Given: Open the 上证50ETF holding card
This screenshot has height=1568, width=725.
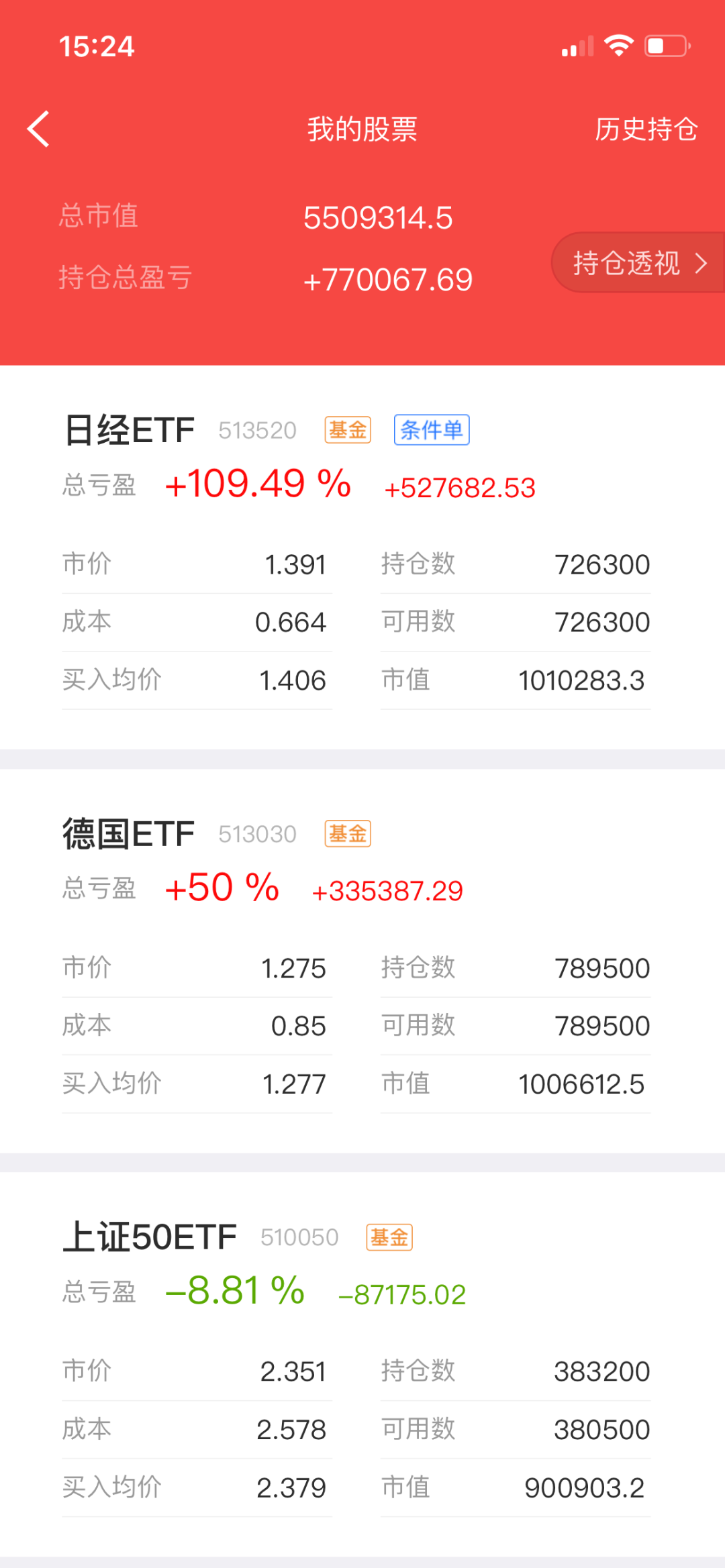Looking at the screenshot, I should tap(362, 1365).
